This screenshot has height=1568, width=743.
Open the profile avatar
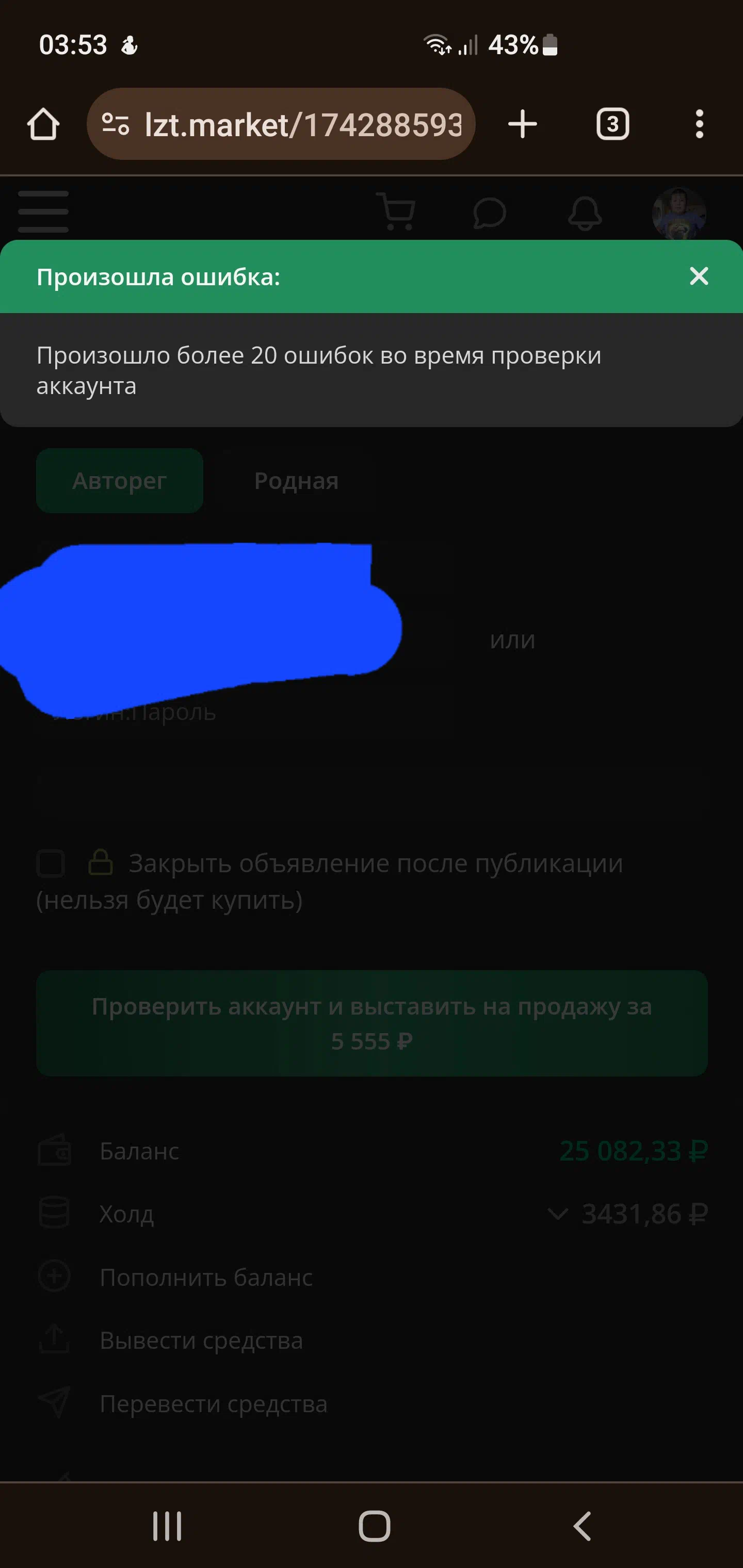679,213
